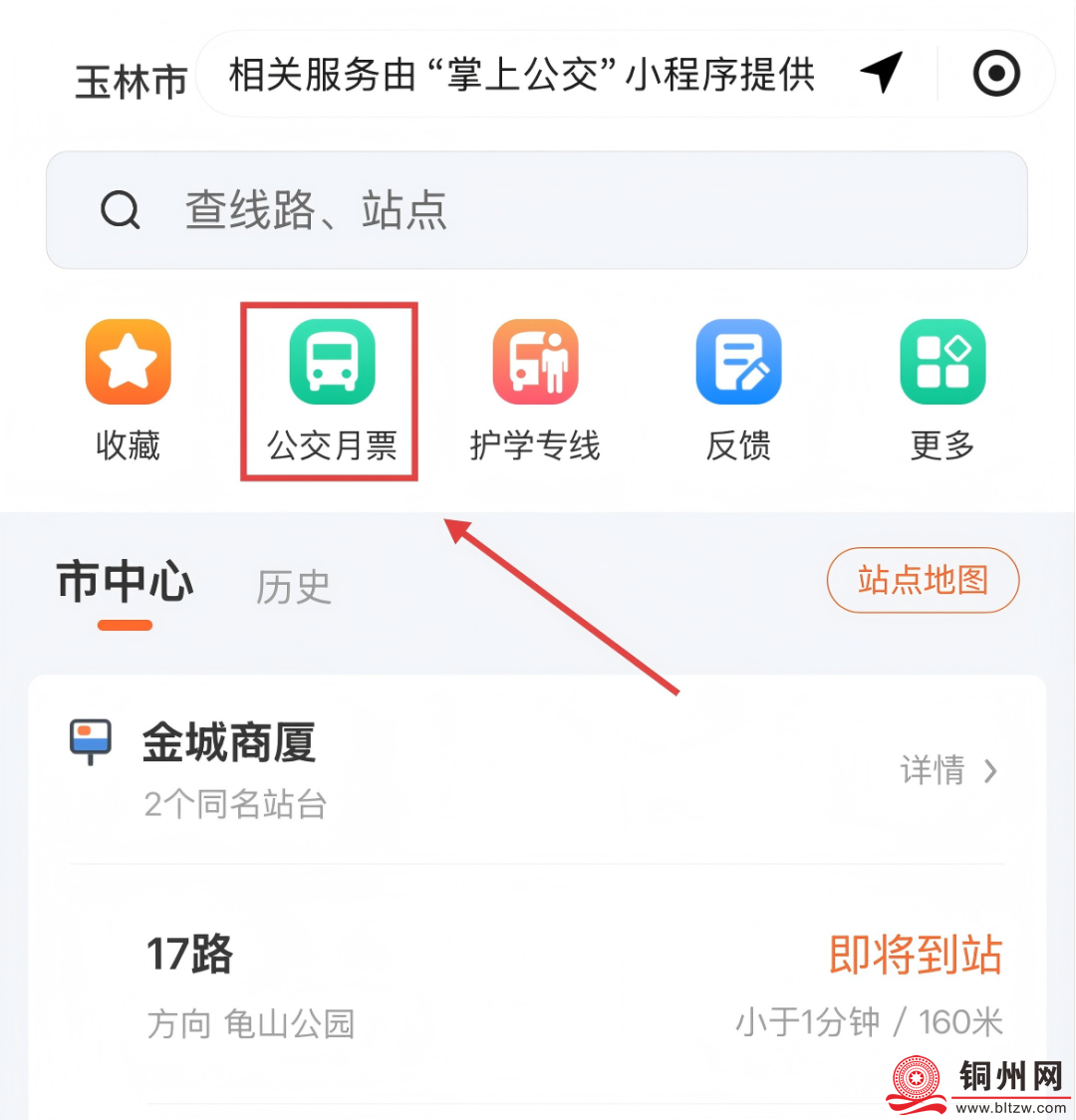Tap the mini program close circle icon

[x=996, y=74]
